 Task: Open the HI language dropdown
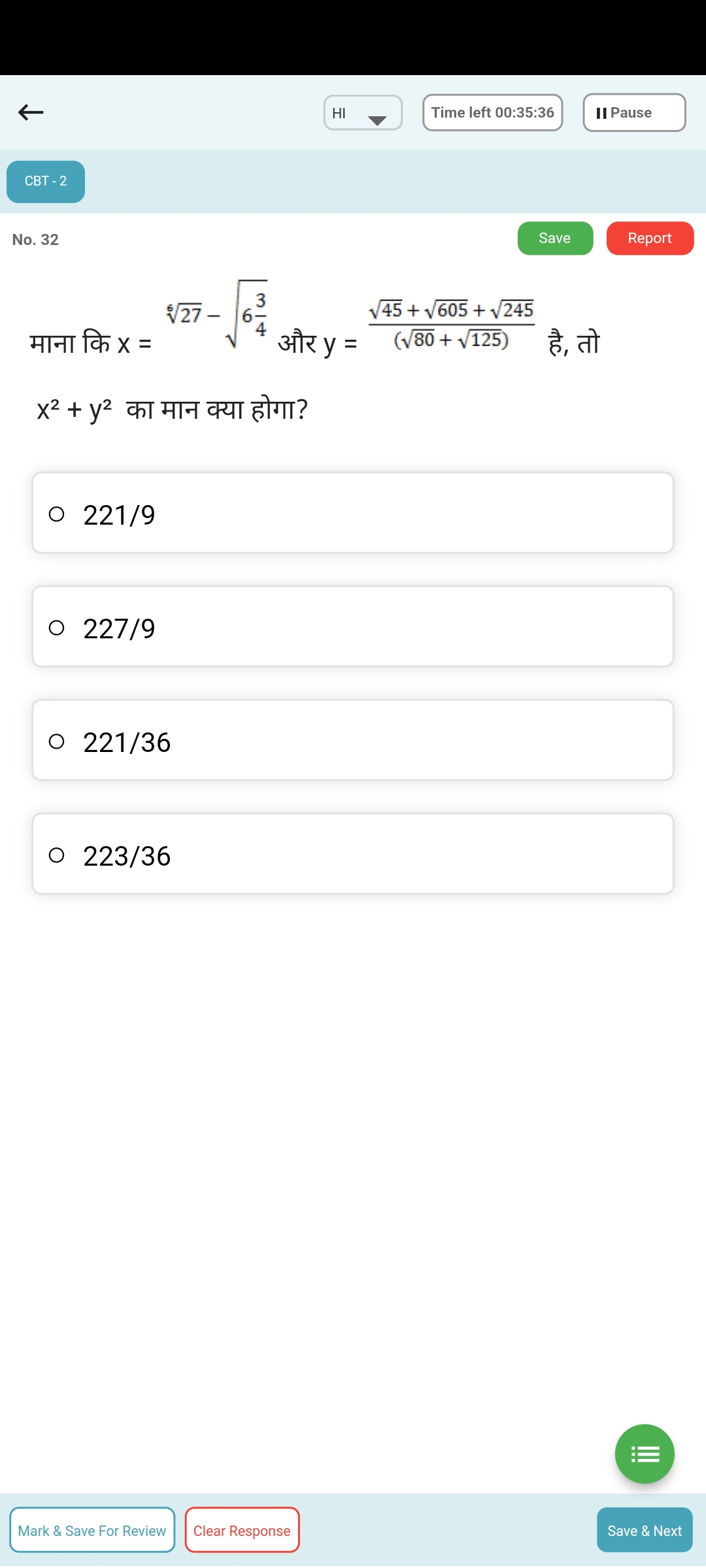pyautogui.click(x=363, y=113)
